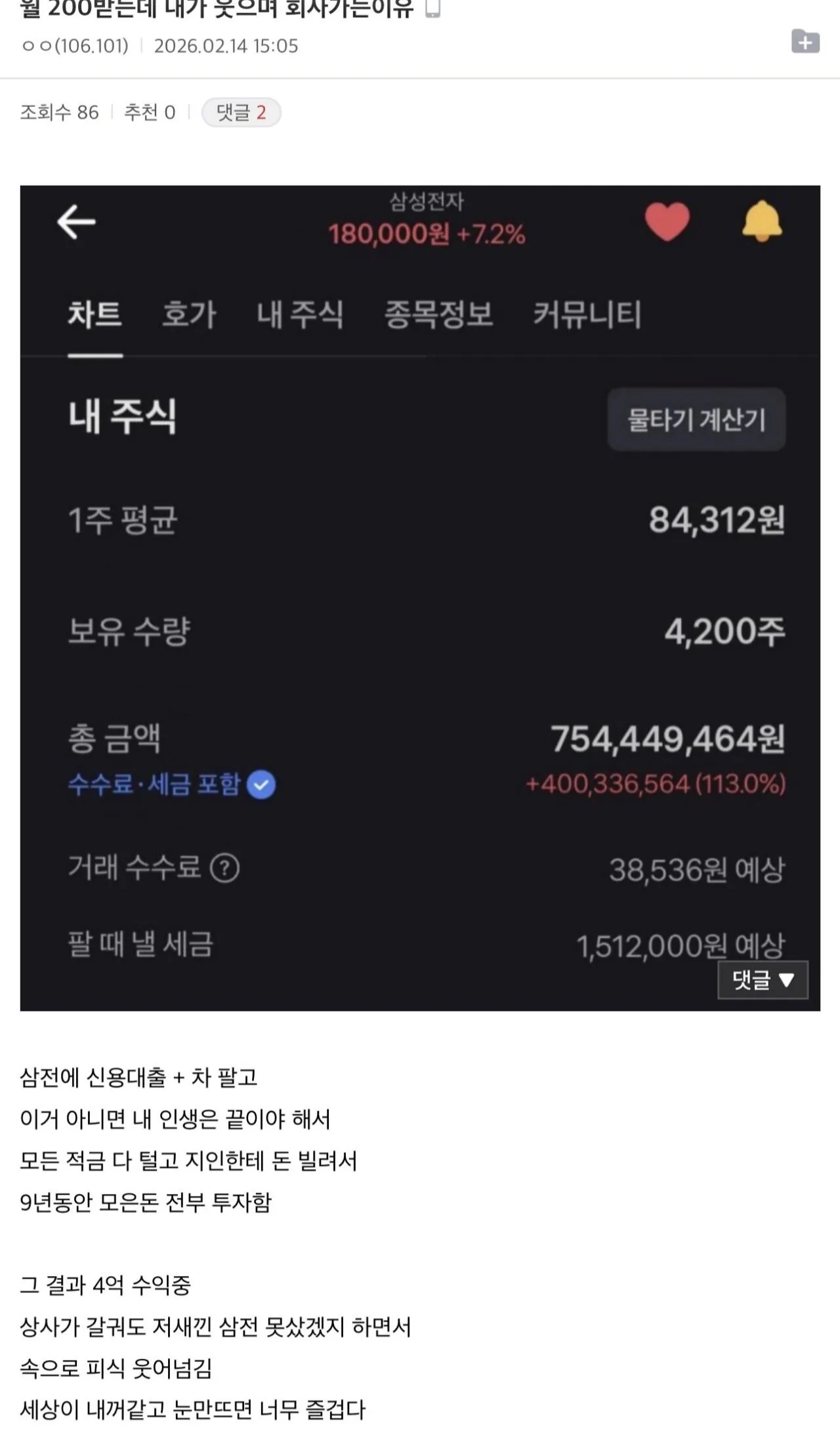Tap the folder-plus scrap icon
The image size is (840, 1431).
(805, 41)
